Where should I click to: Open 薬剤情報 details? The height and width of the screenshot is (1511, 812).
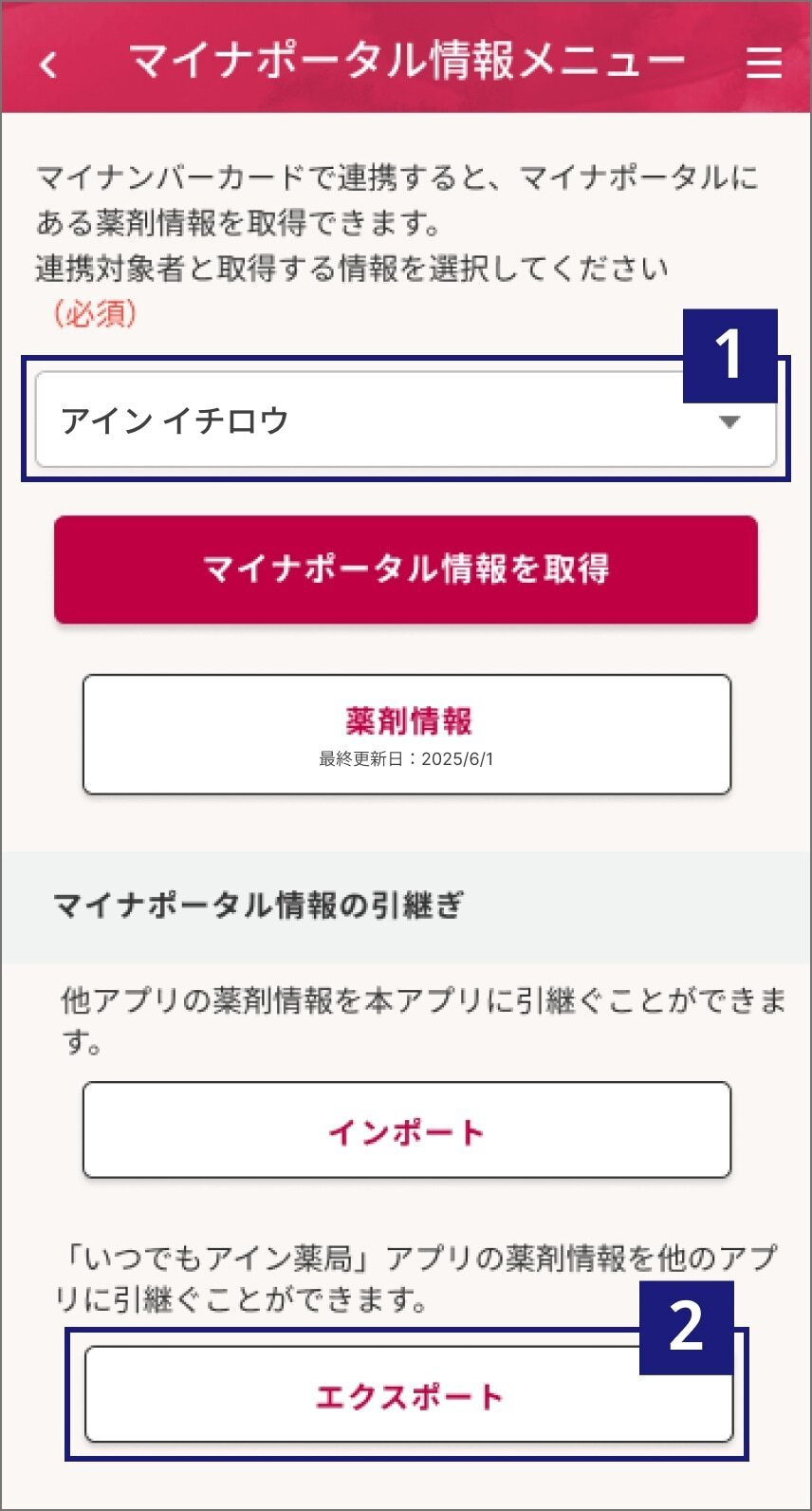(406, 734)
